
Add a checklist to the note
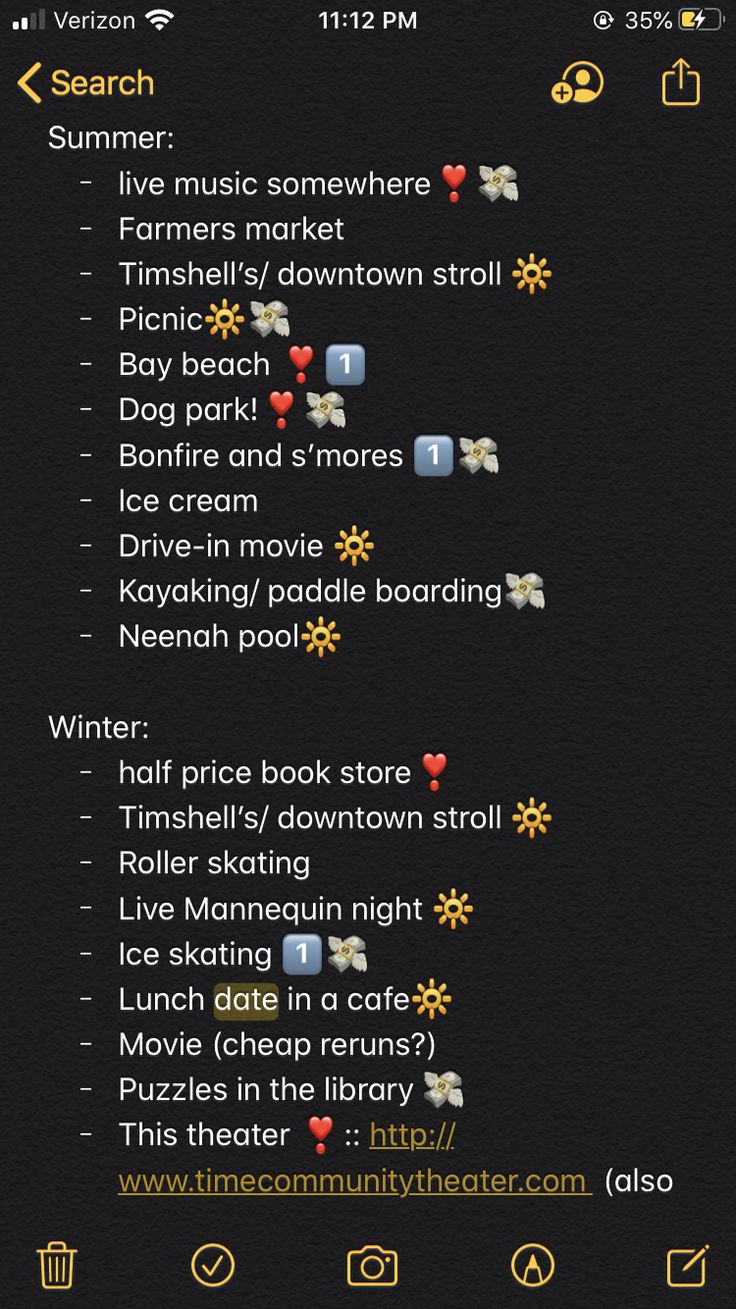[x=213, y=1265]
